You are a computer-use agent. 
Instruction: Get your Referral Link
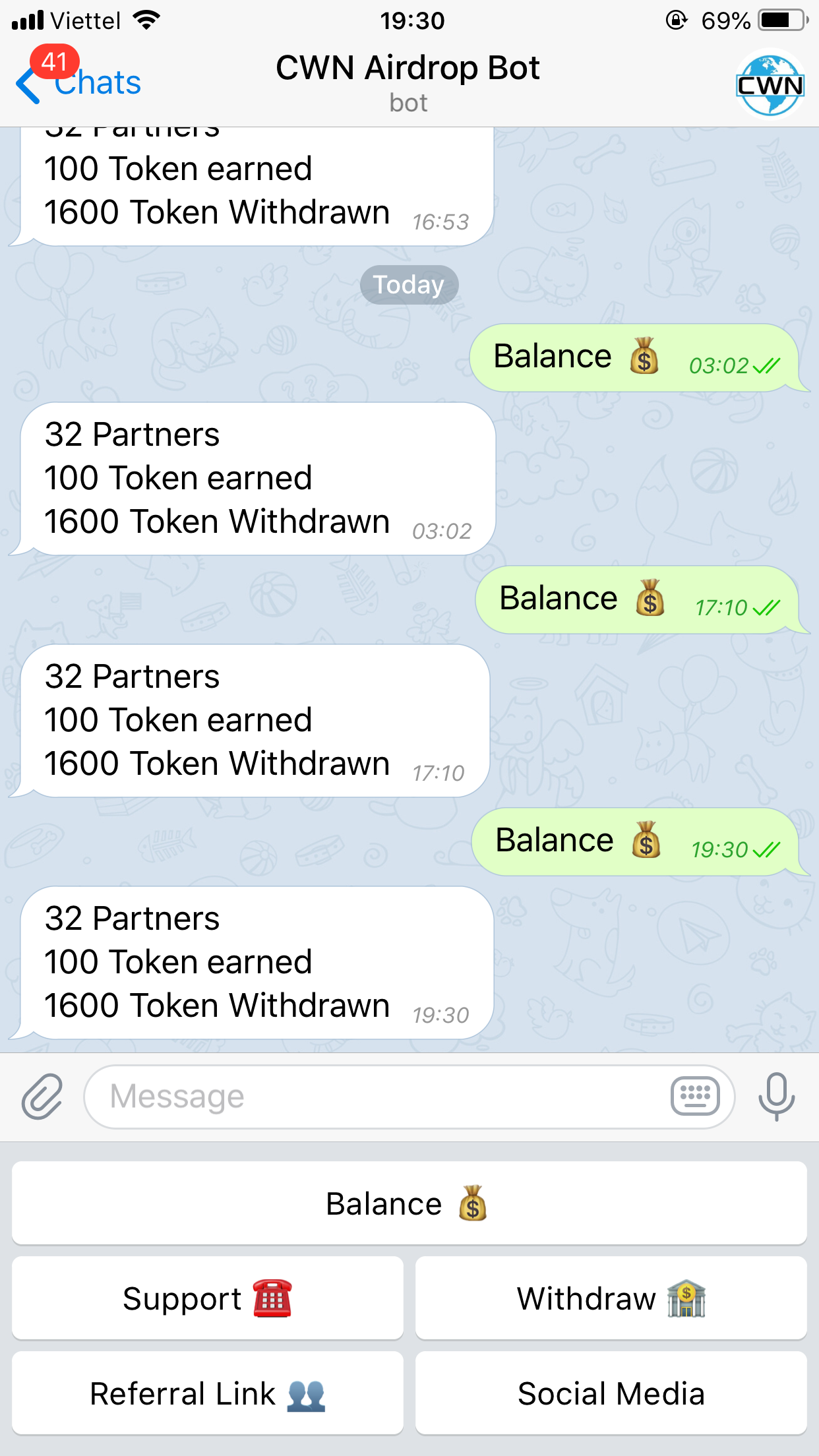tap(208, 1393)
